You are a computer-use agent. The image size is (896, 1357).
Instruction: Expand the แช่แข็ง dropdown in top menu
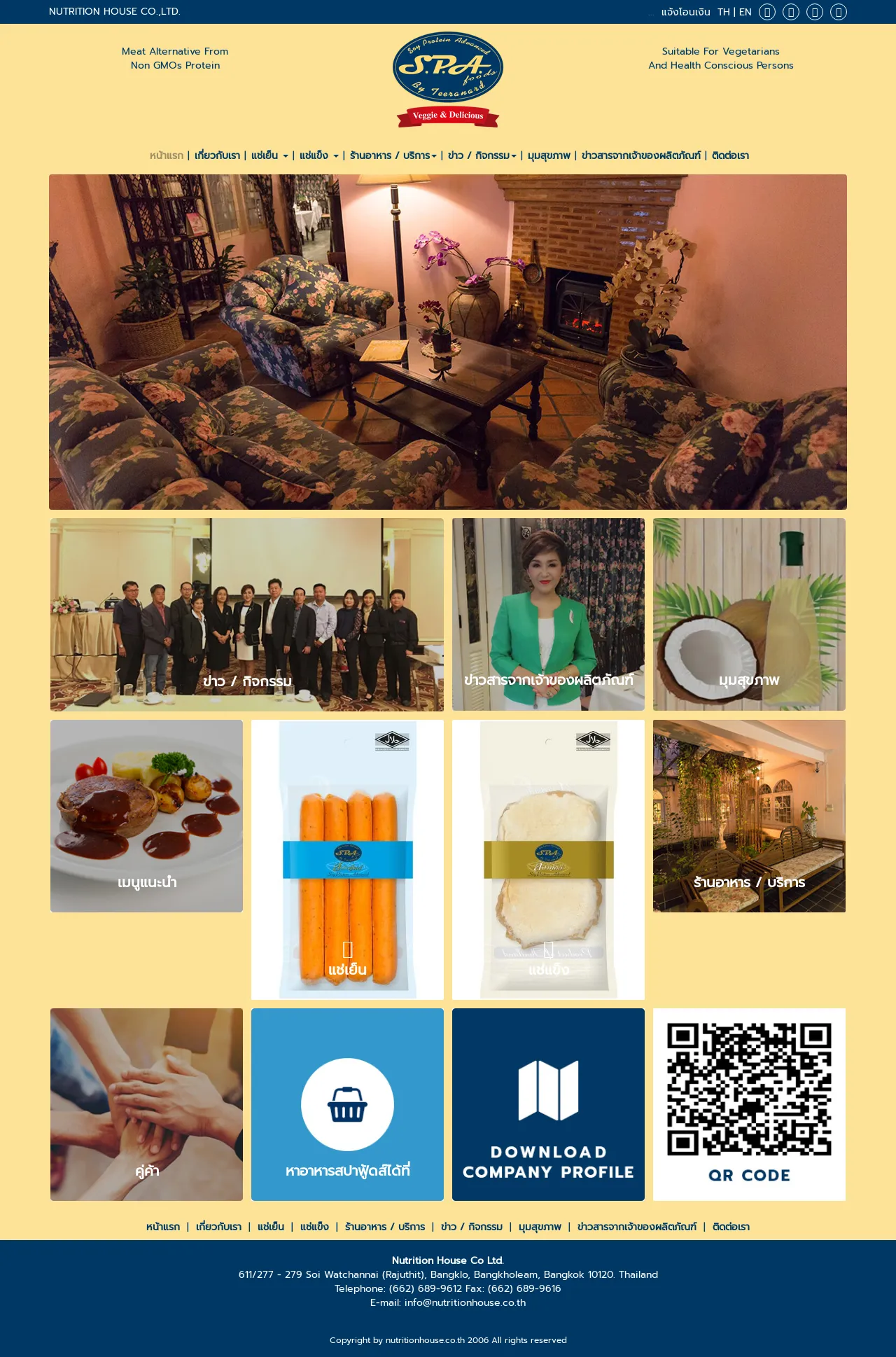pyautogui.click(x=318, y=155)
